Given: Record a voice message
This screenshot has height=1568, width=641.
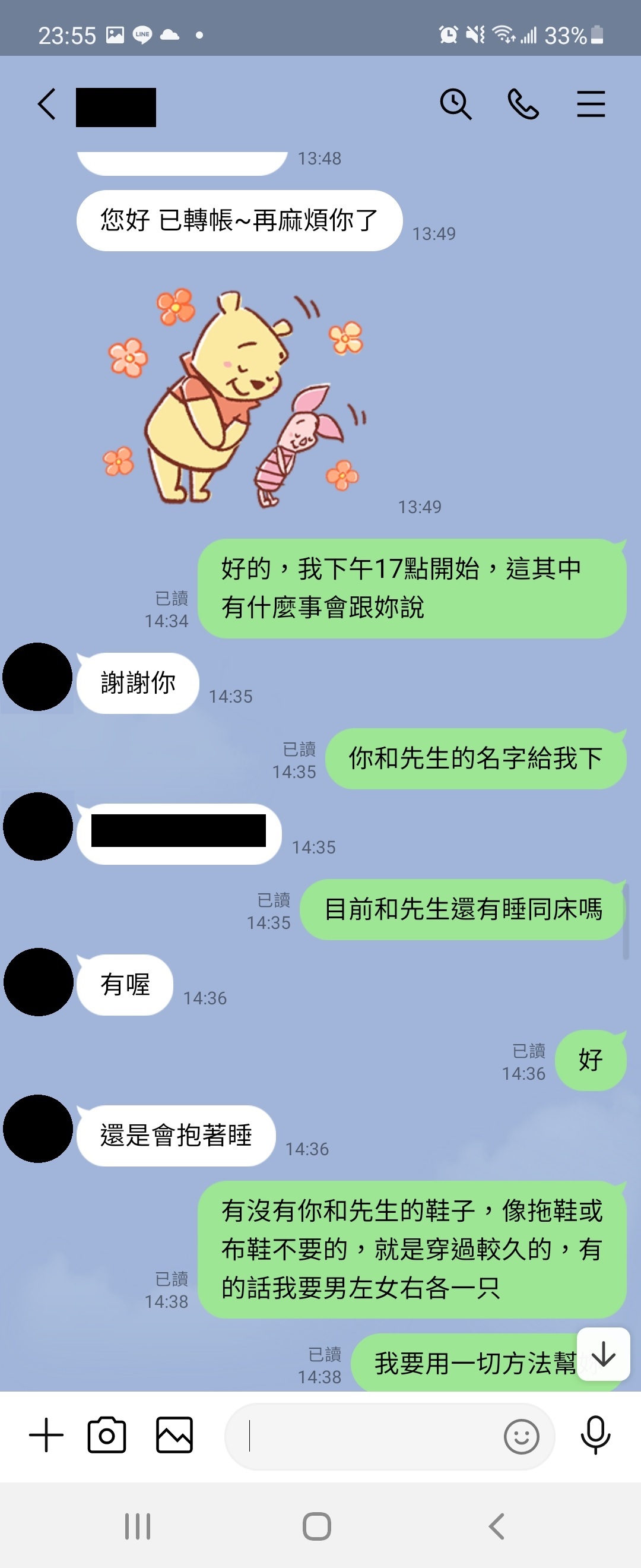Looking at the screenshot, I should (595, 1436).
